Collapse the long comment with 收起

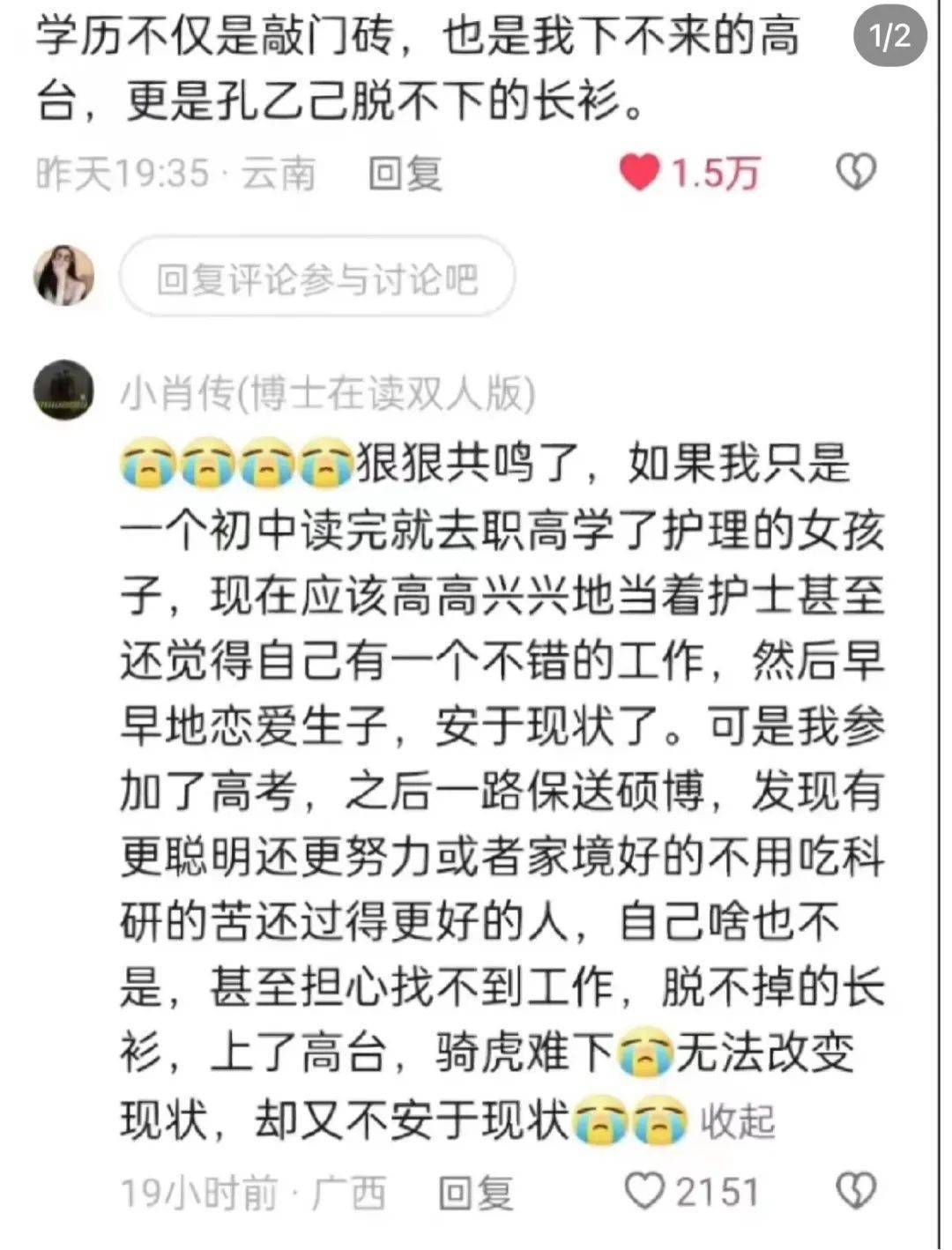pos(737,1122)
